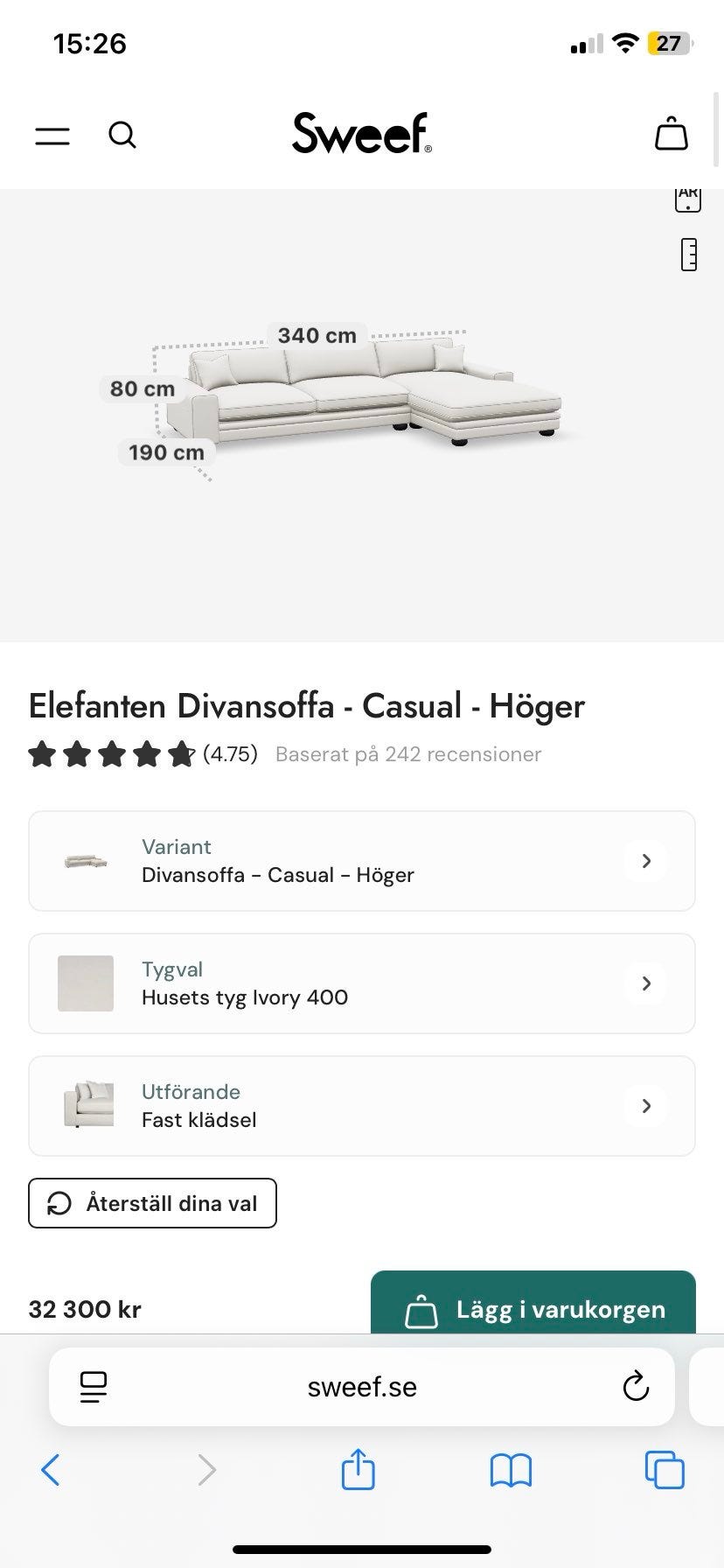Tap the sweef.se address bar
Screen dimensions: 724x1568
[x=361, y=1386]
